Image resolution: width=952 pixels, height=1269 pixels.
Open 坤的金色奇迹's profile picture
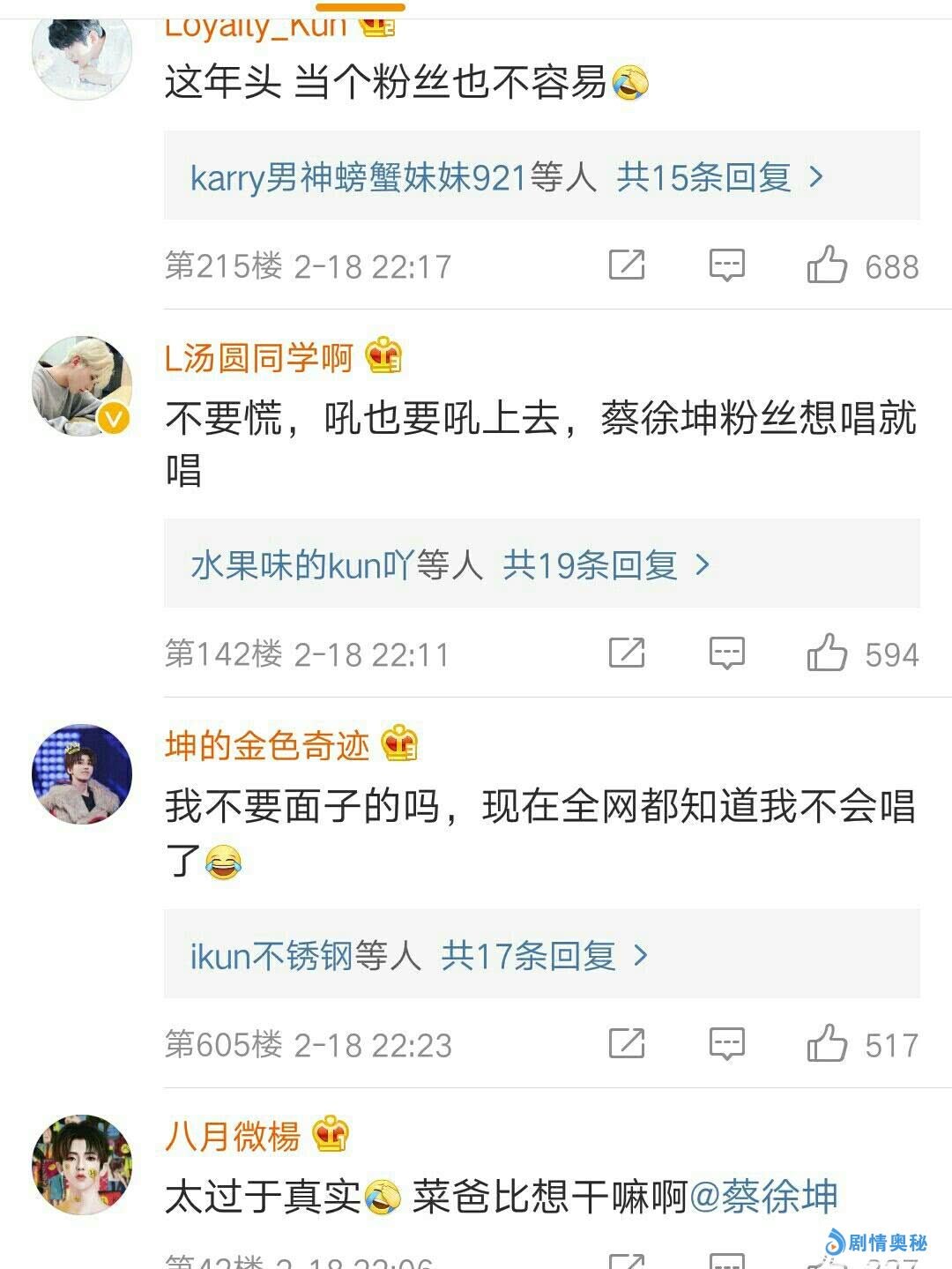tap(82, 774)
